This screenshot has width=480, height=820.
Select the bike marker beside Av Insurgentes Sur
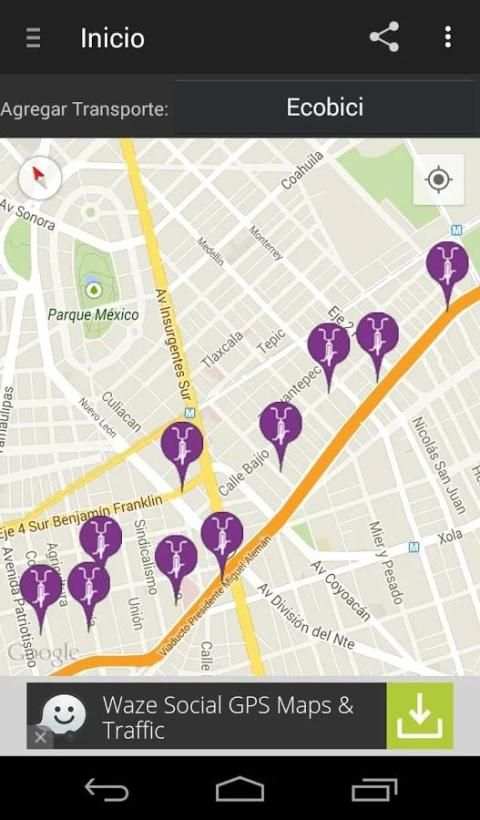(181, 451)
